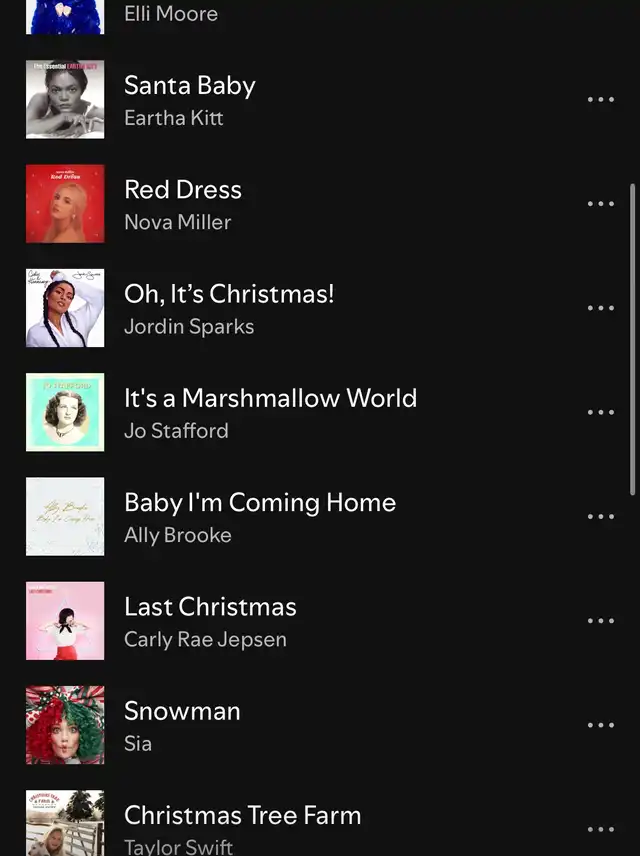
Task: Play Christmas Tree Farm by Taylor Swift
Action: point(242,816)
